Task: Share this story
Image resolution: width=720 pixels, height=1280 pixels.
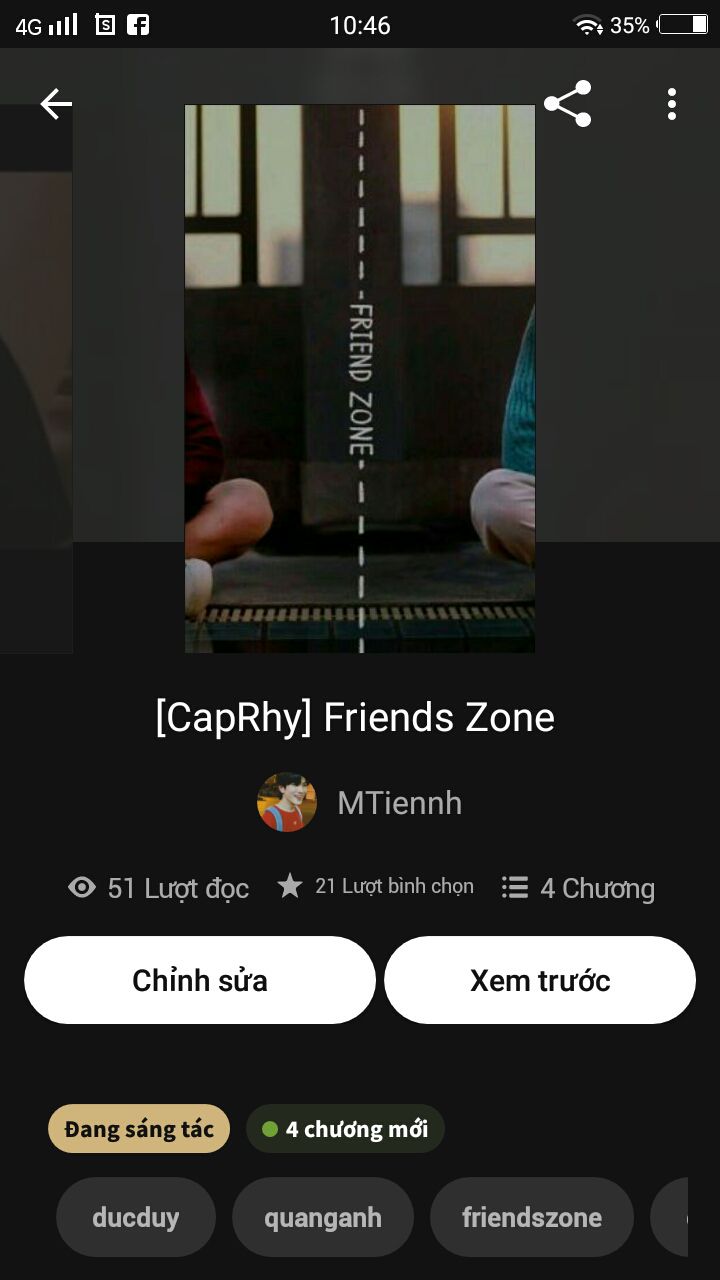Action: tap(567, 104)
